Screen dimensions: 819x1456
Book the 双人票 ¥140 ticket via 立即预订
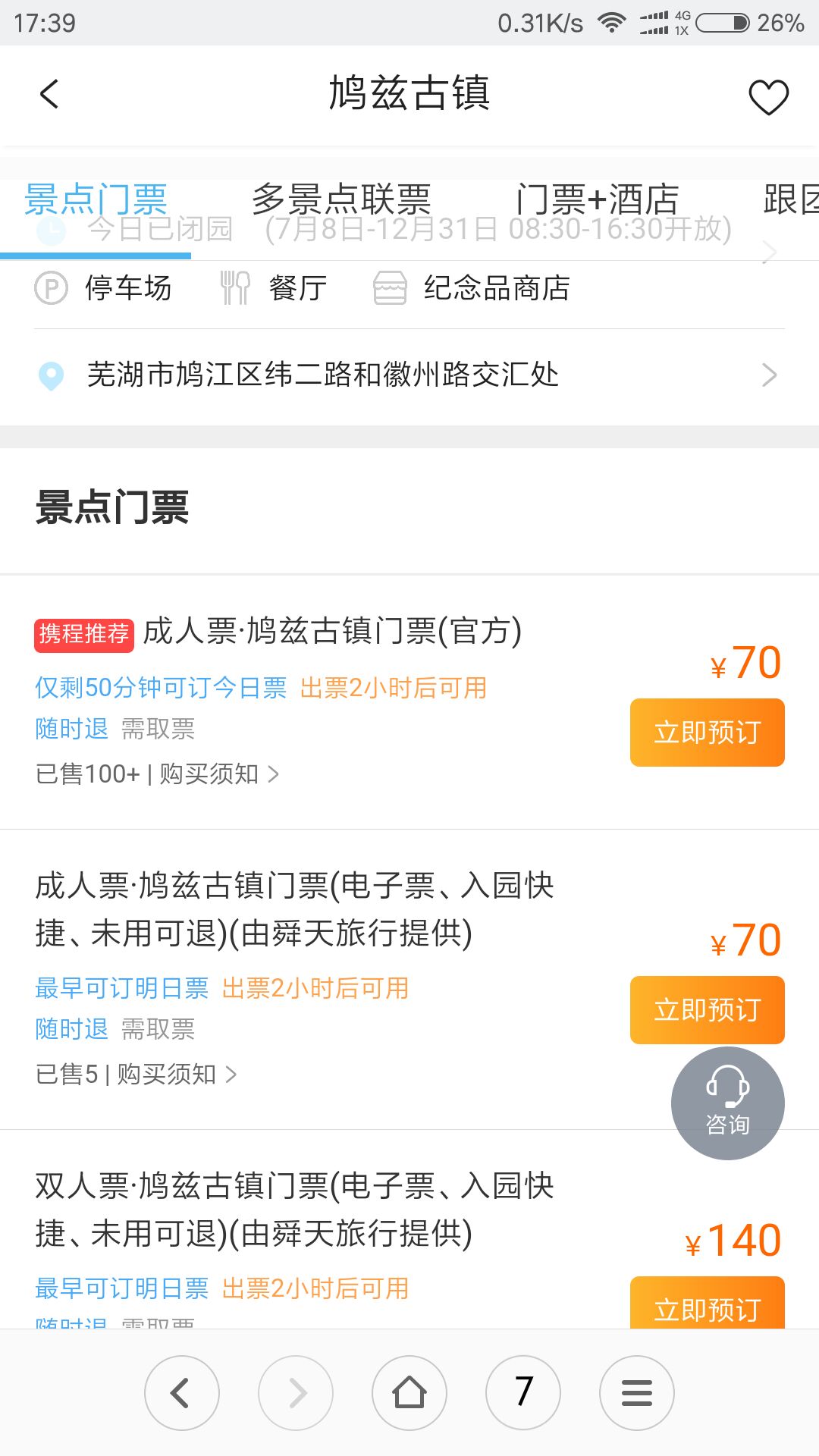pos(707,1304)
